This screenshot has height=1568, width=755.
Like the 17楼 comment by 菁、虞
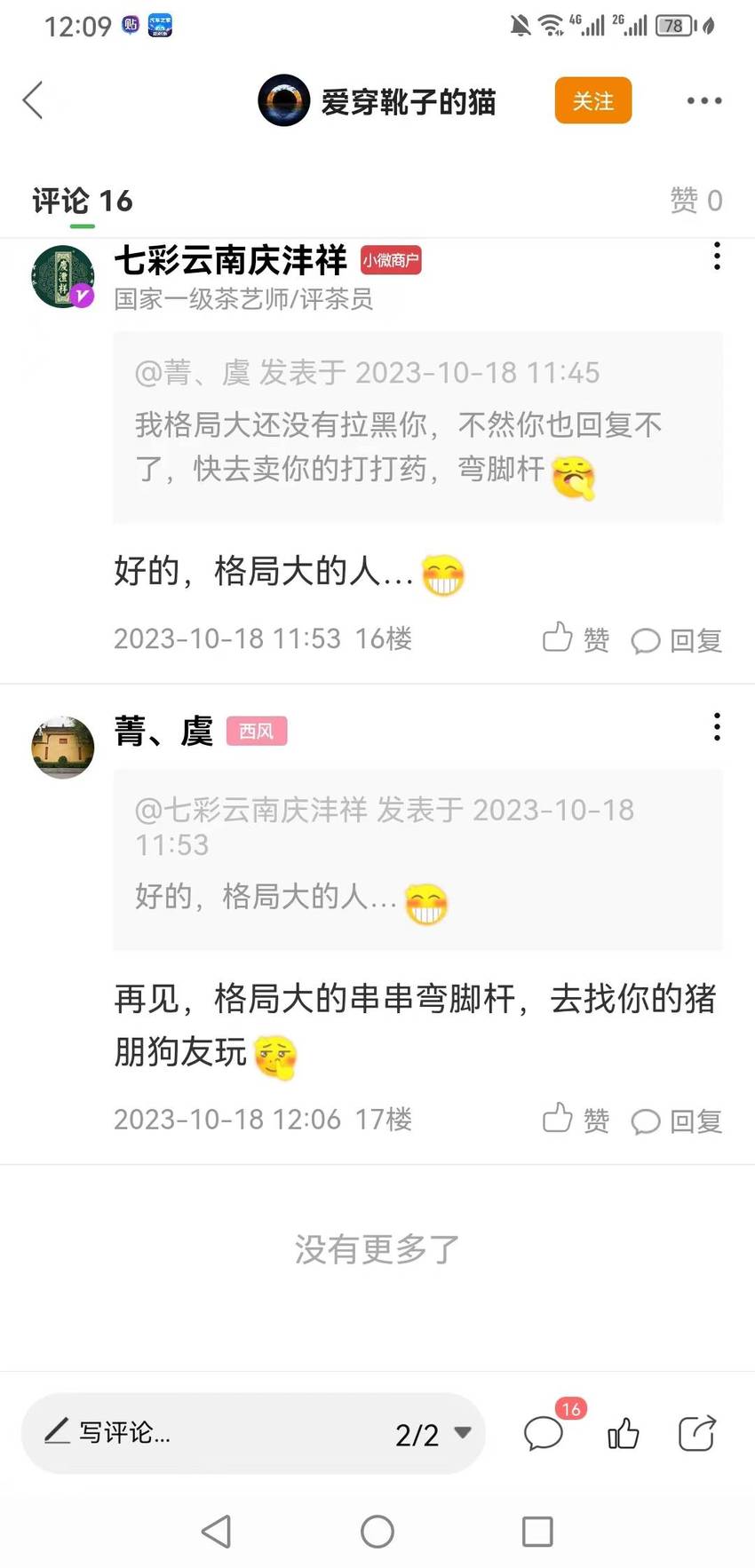(x=576, y=1120)
